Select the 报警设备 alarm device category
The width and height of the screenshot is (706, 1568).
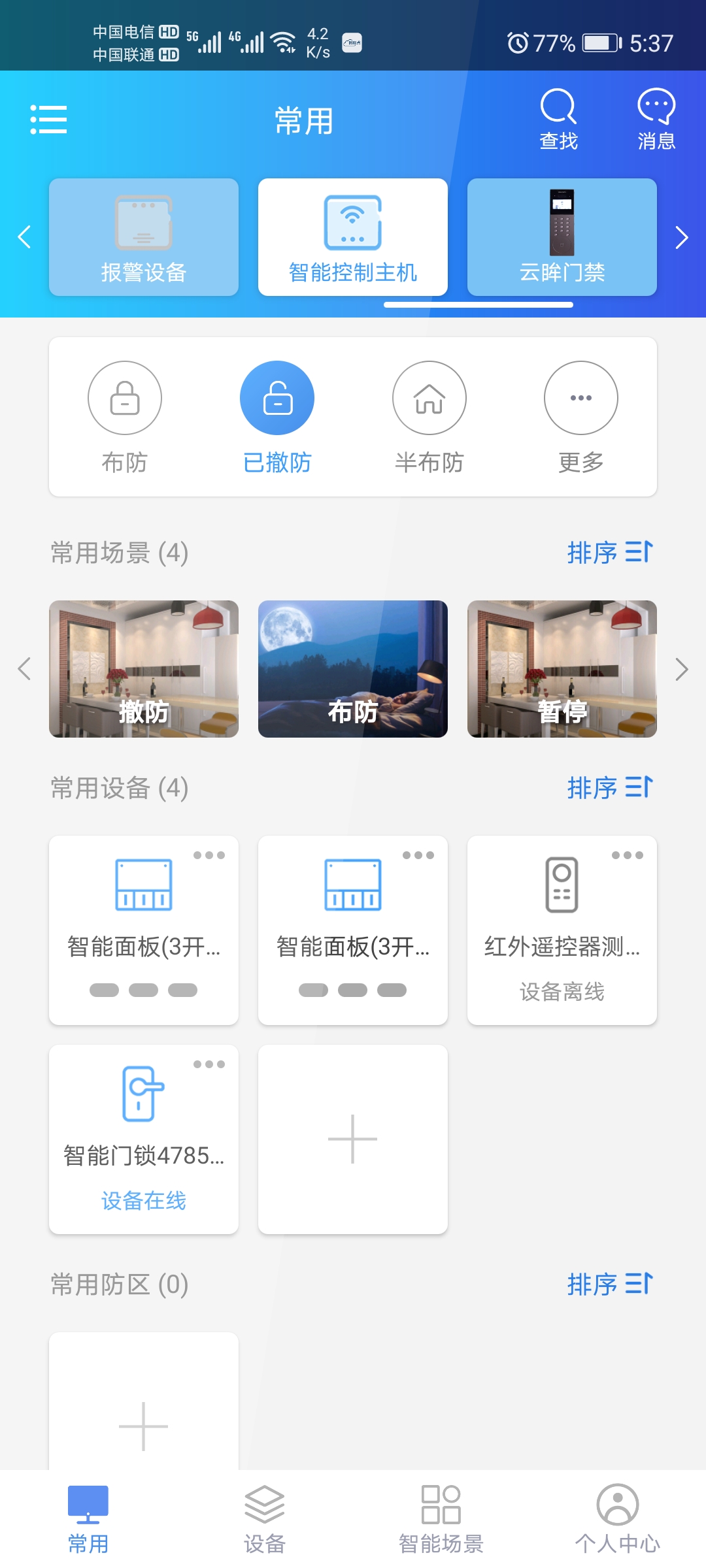[143, 237]
